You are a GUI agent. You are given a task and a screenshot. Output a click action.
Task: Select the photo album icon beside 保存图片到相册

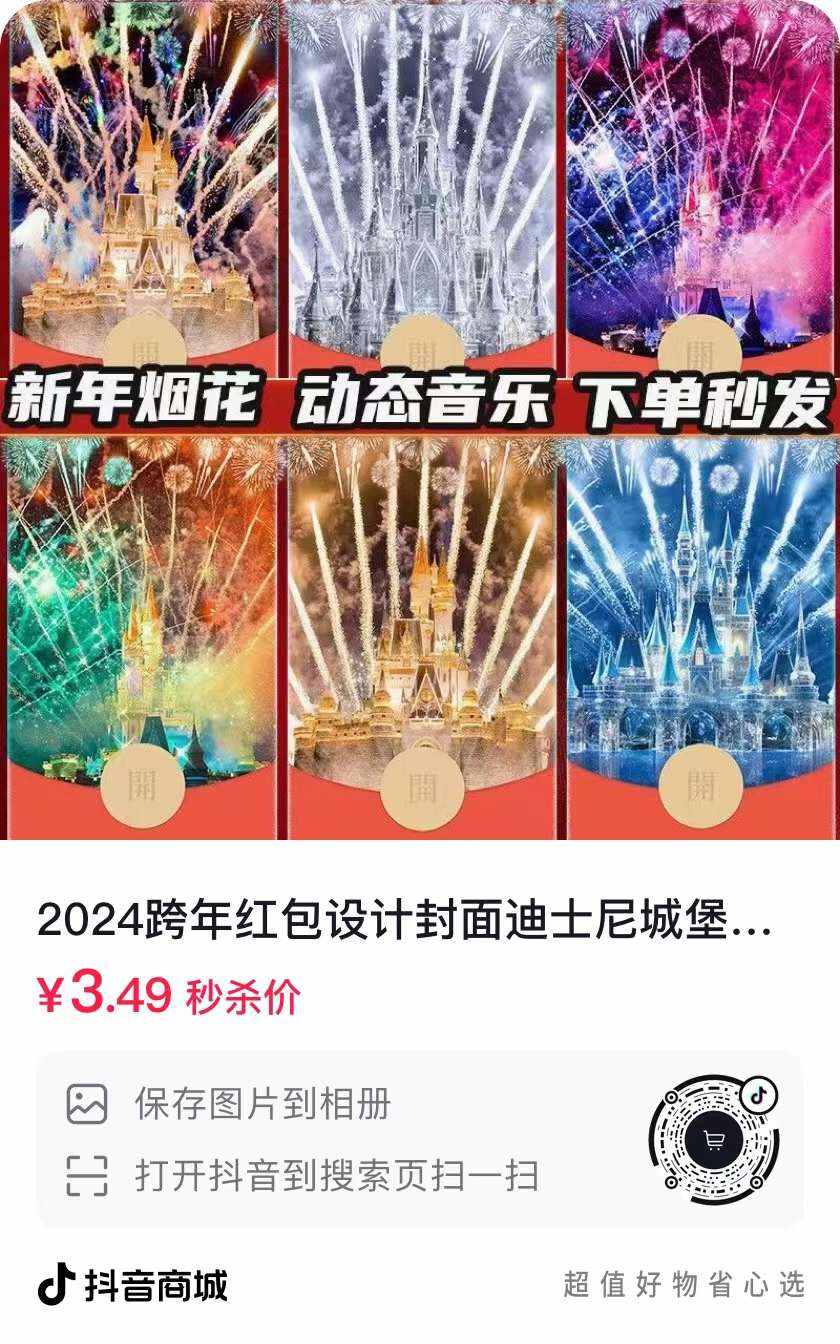tap(90, 1104)
